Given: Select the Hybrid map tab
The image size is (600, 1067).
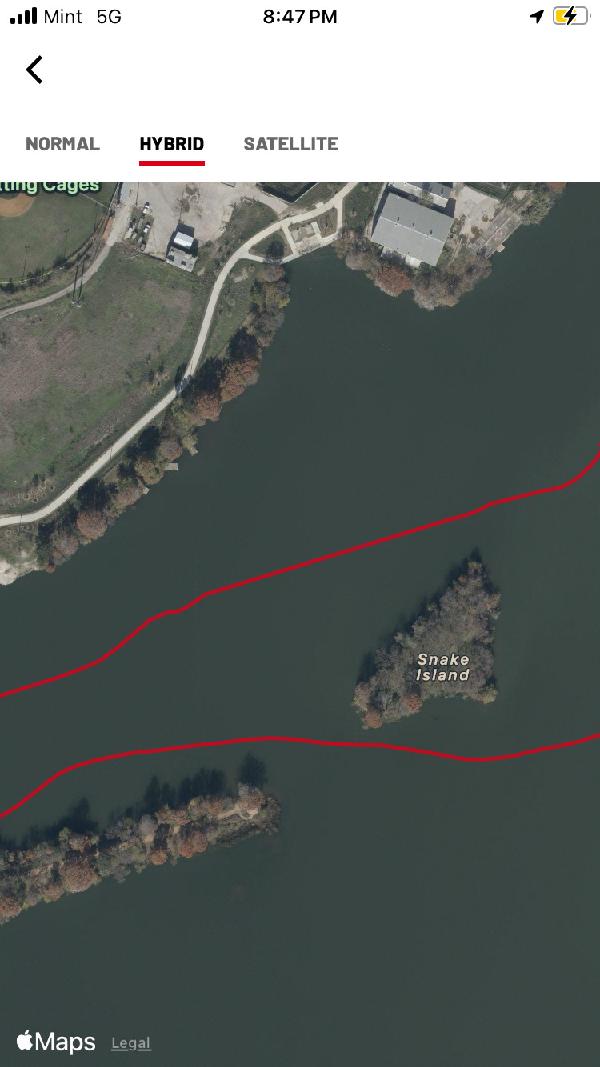Looking at the screenshot, I should tap(172, 143).
